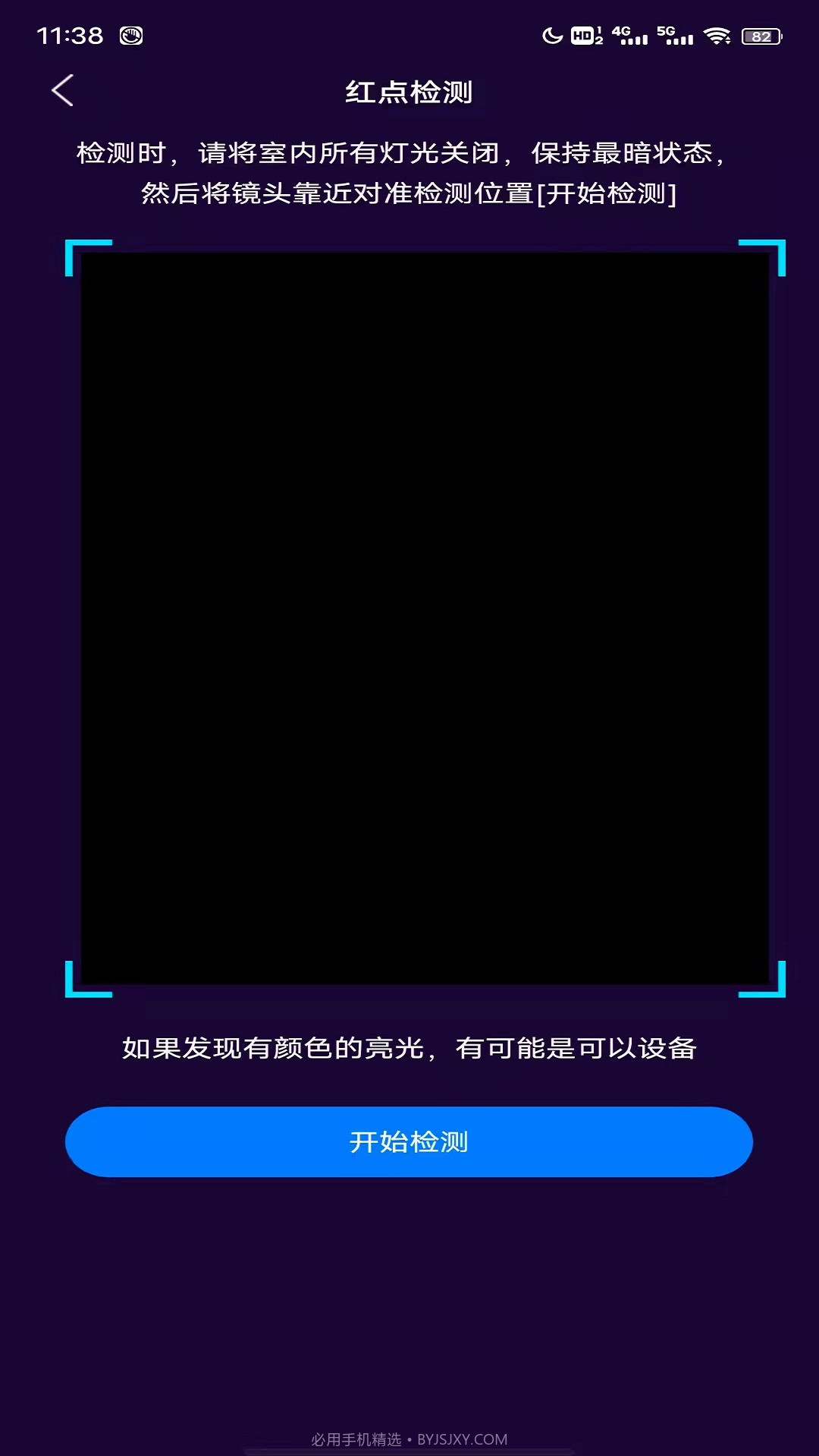819x1456 pixels.
Task: Go back from the 红点检测 screen
Action: point(63,90)
